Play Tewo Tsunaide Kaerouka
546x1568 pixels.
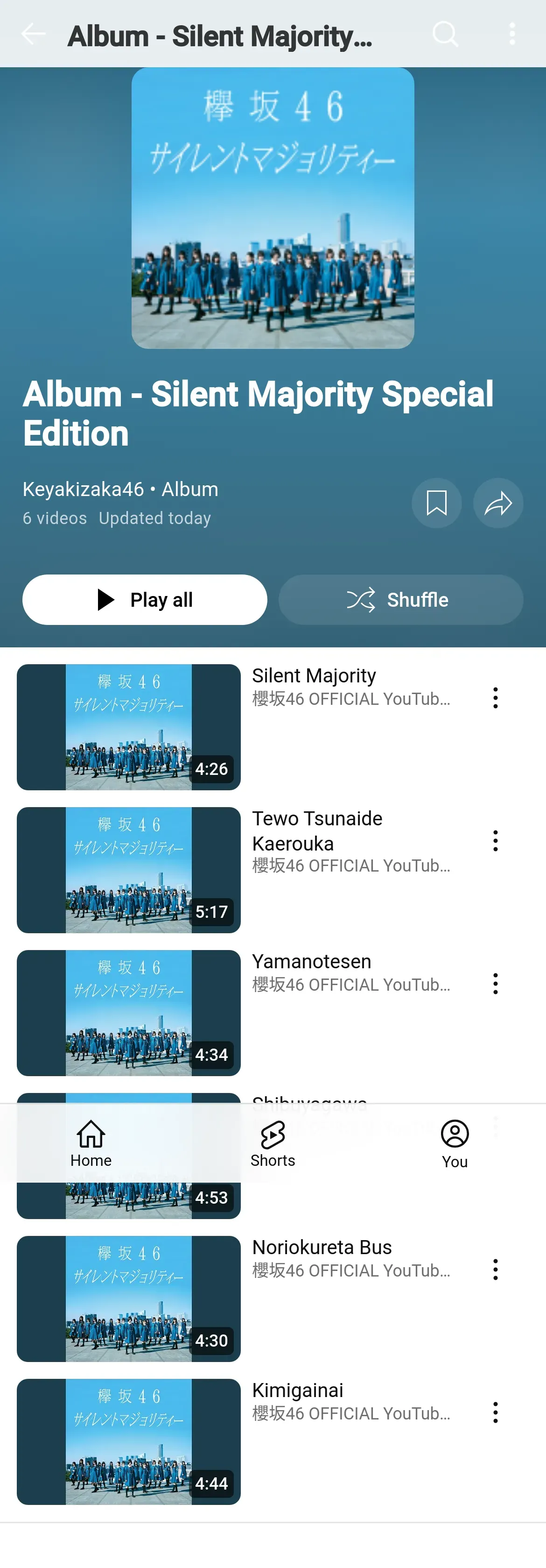pos(129,870)
